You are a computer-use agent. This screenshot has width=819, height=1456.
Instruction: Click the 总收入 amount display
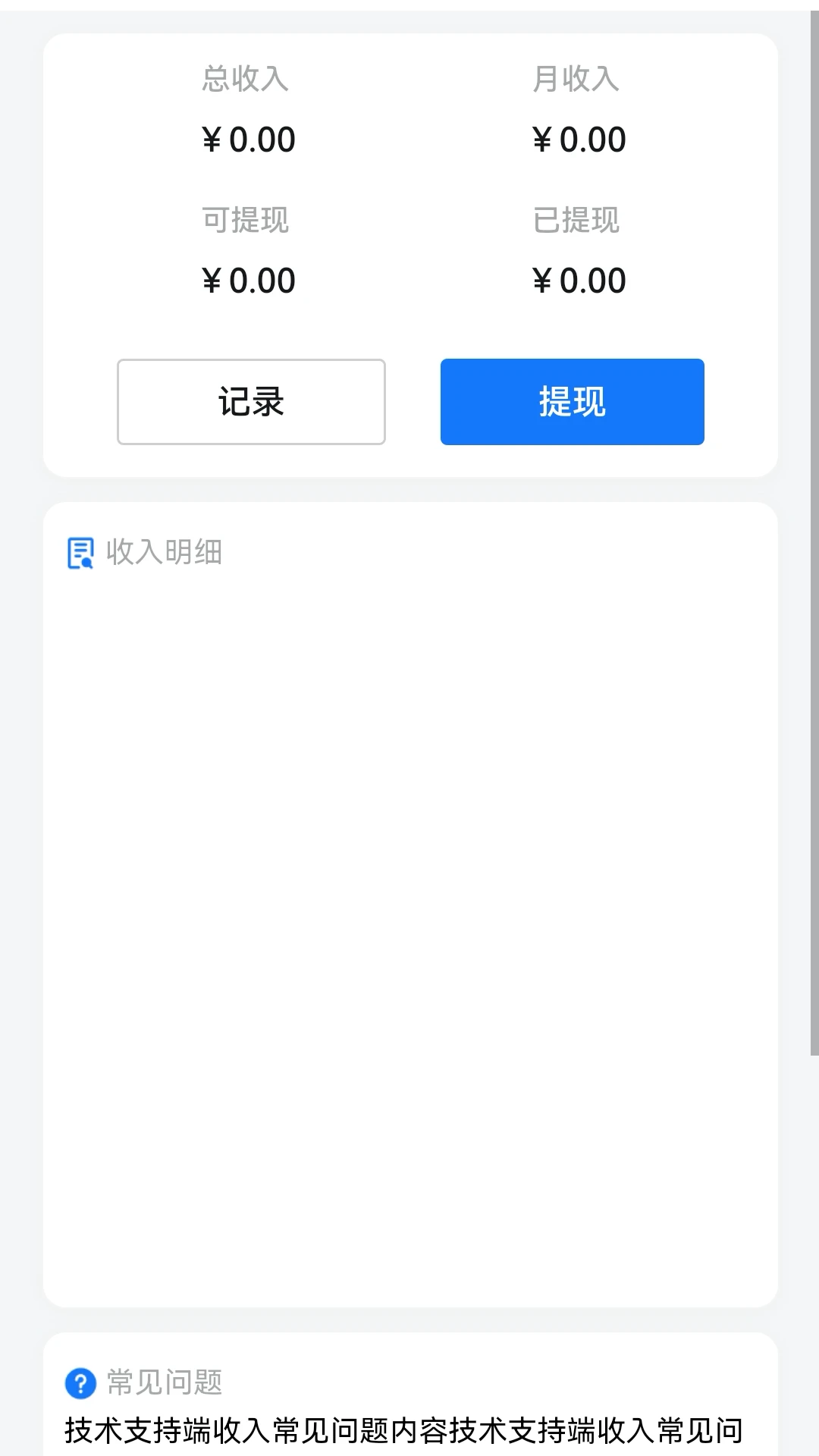pos(249,140)
